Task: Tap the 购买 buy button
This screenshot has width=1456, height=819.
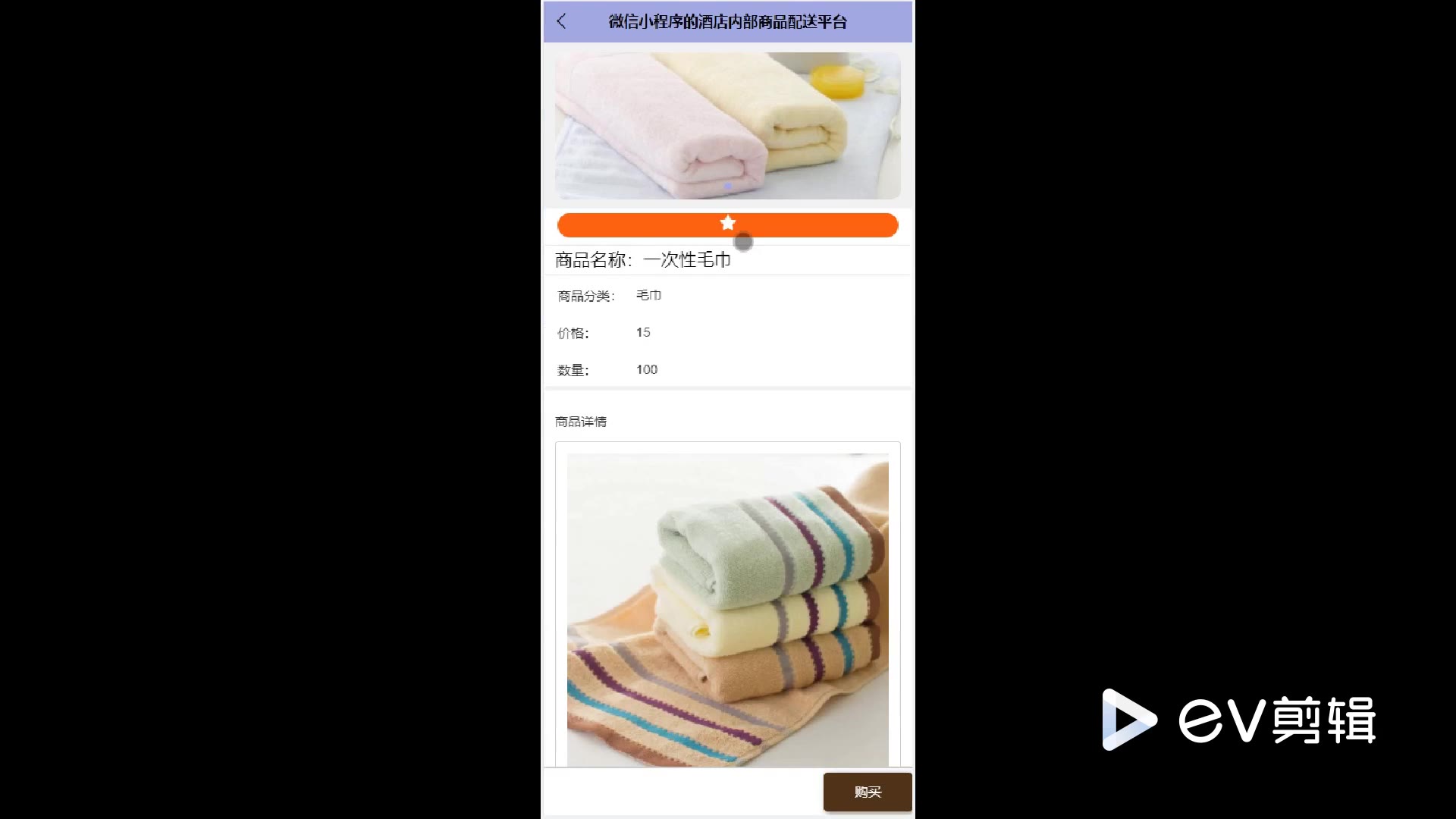Action: point(867,792)
